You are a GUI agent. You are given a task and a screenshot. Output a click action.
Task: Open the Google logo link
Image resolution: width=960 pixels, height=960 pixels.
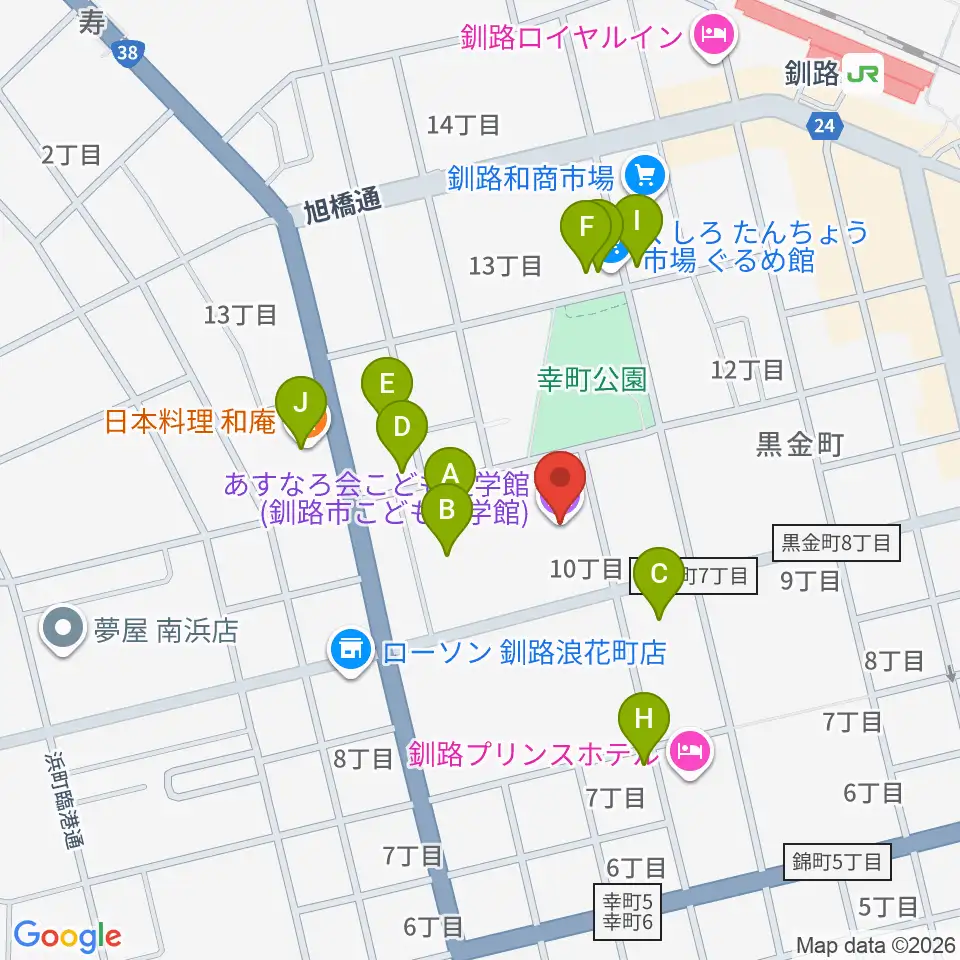click(67, 936)
